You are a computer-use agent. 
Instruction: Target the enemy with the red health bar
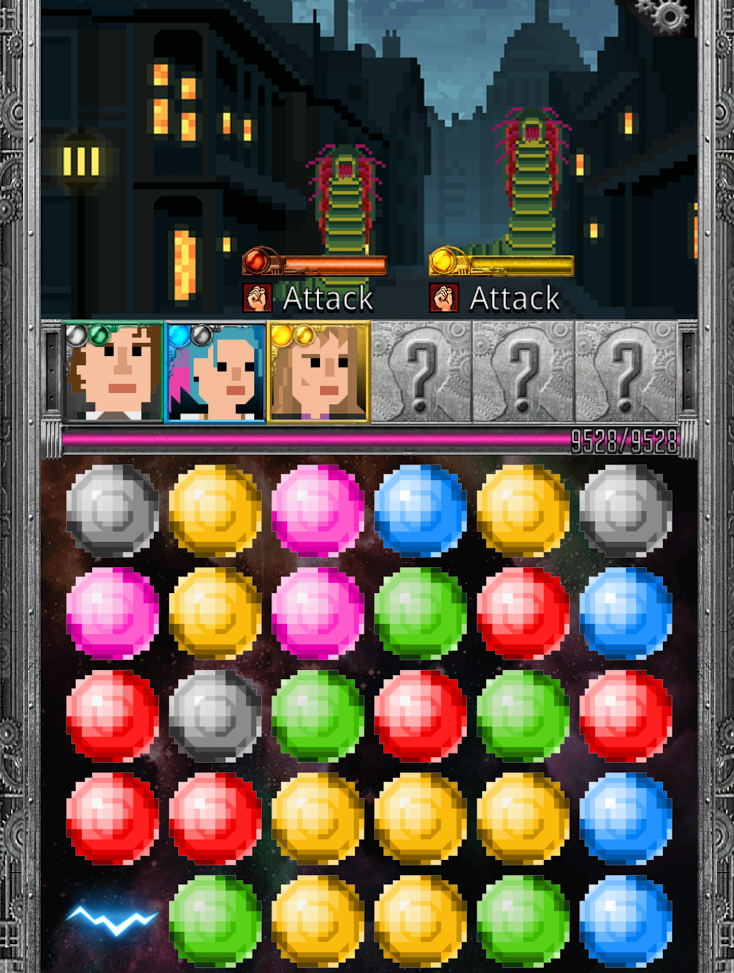click(x=345, y=200)
